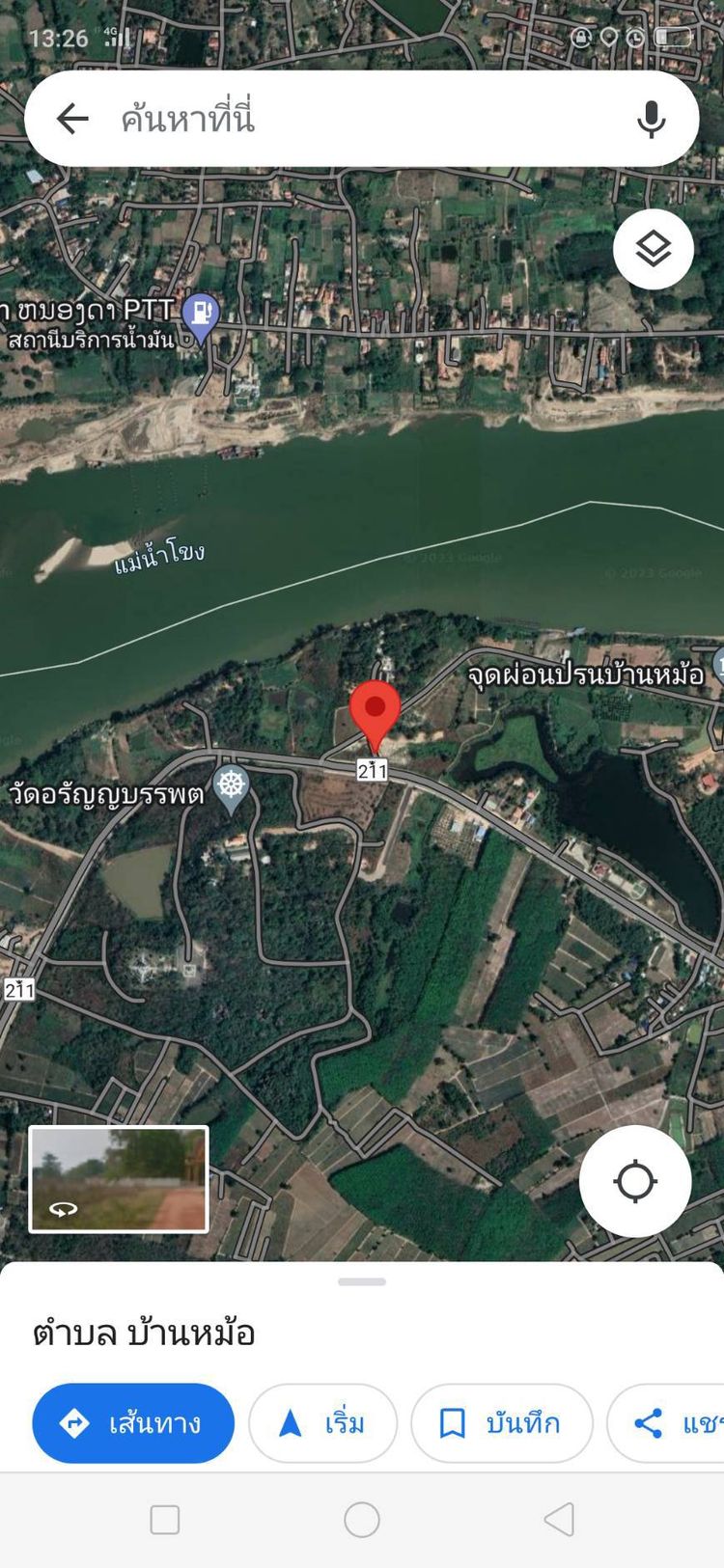The height and width of the screenshot is (1568, 724).
Task: Open the map layers selector
Action: click(654, 249)
